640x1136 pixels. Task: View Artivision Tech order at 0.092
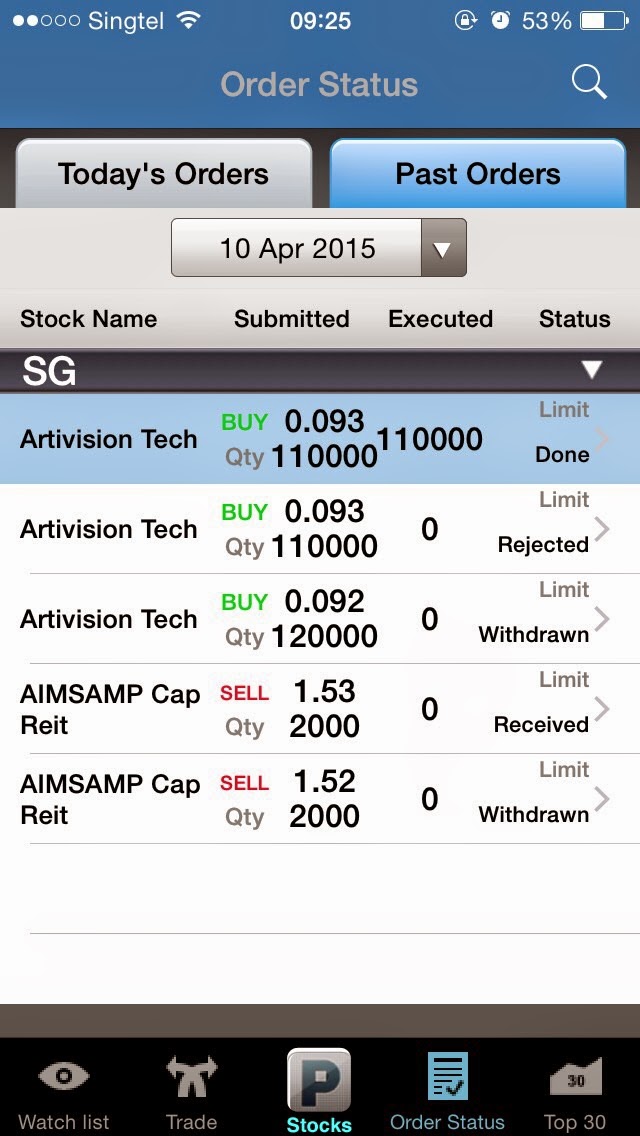coord(320,619)
